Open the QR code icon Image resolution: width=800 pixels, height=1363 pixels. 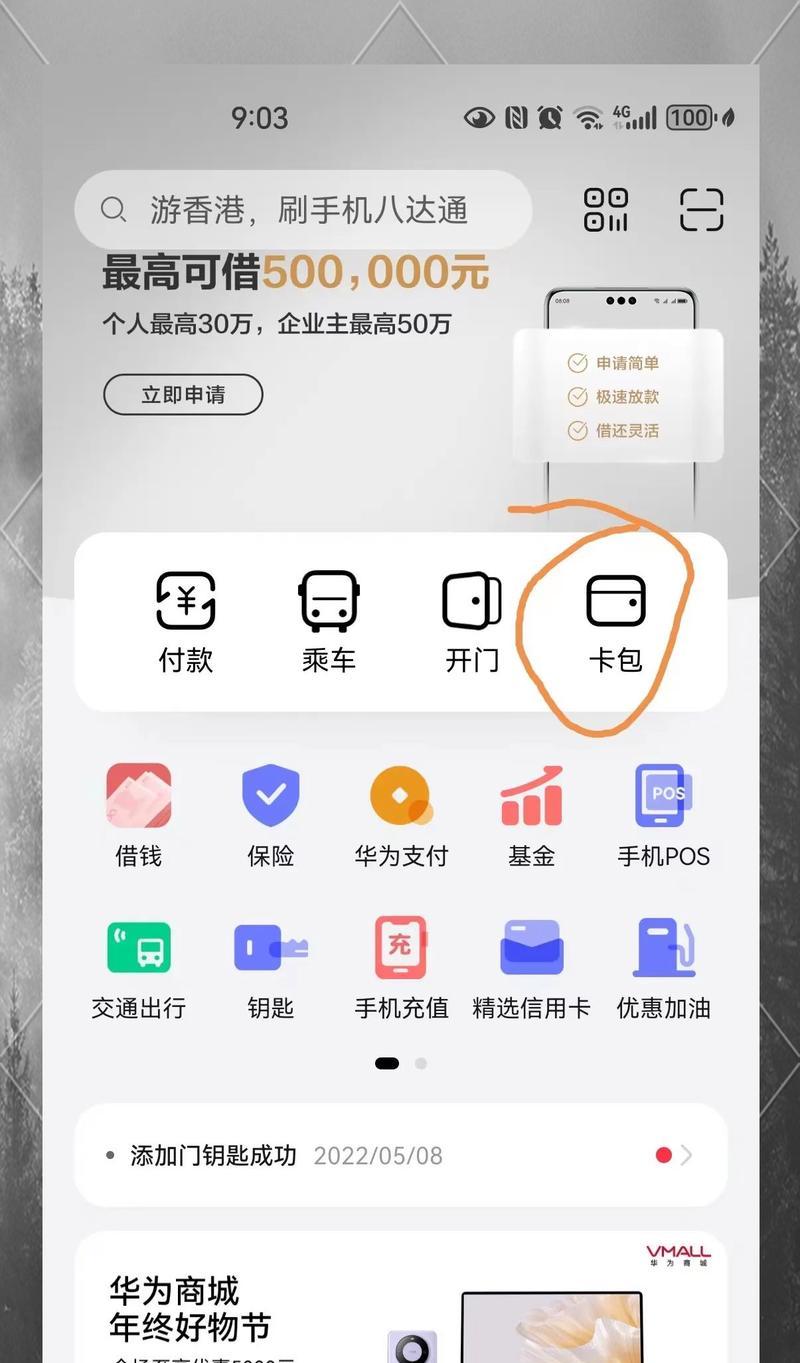point(606,210)
